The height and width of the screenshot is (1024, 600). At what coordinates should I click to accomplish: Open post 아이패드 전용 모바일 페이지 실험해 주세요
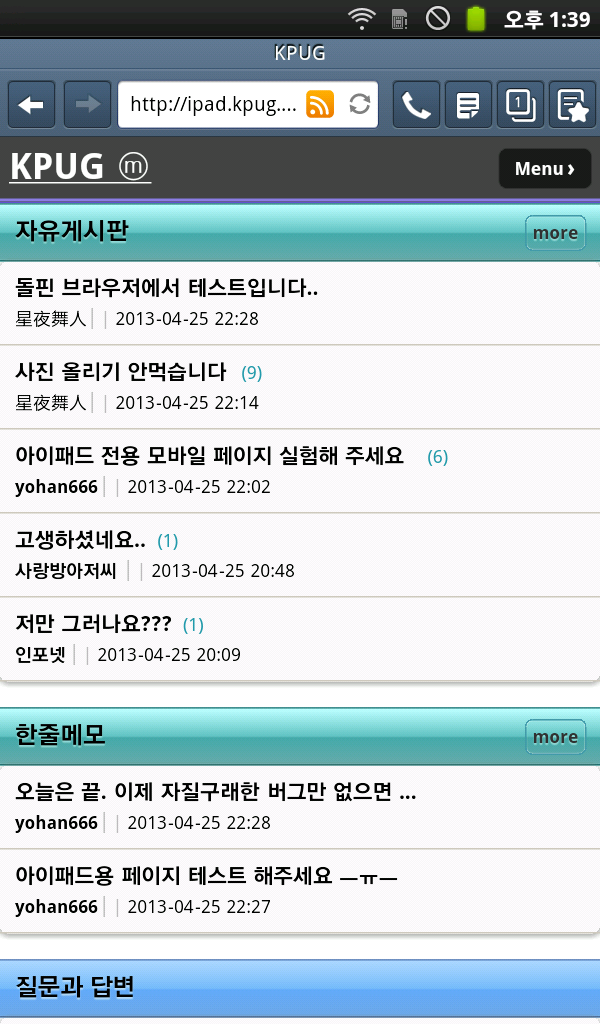[209, 457]
